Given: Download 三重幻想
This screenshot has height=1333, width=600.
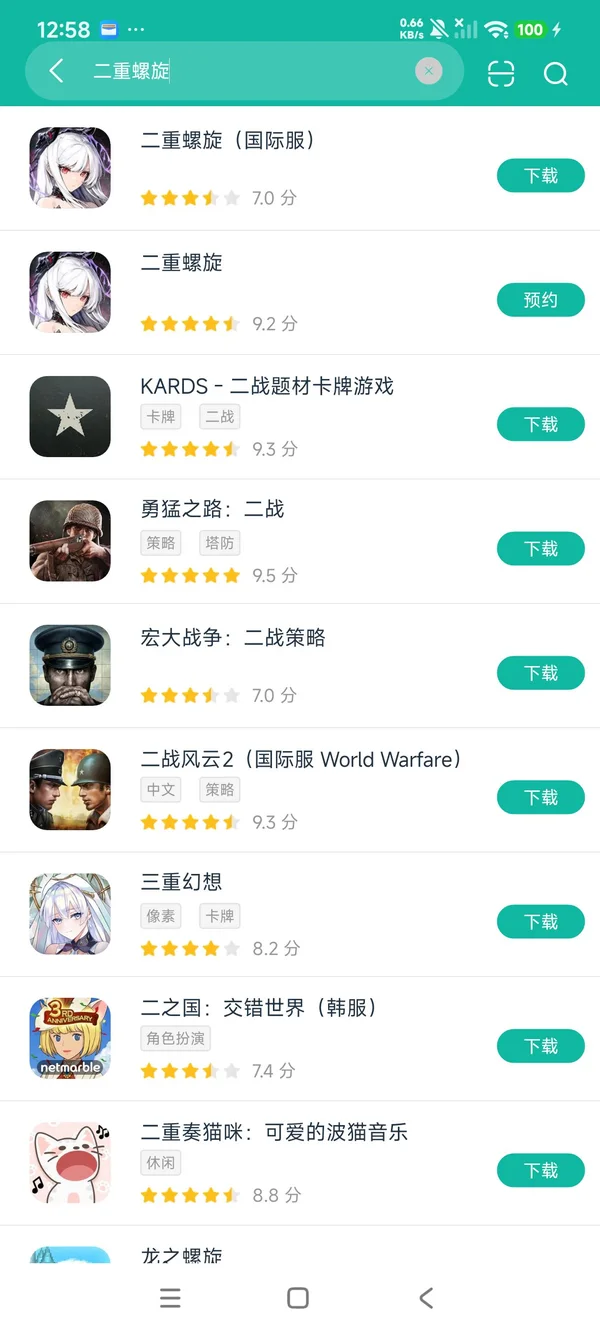Looking at the screenshot, I should (540, 922).
